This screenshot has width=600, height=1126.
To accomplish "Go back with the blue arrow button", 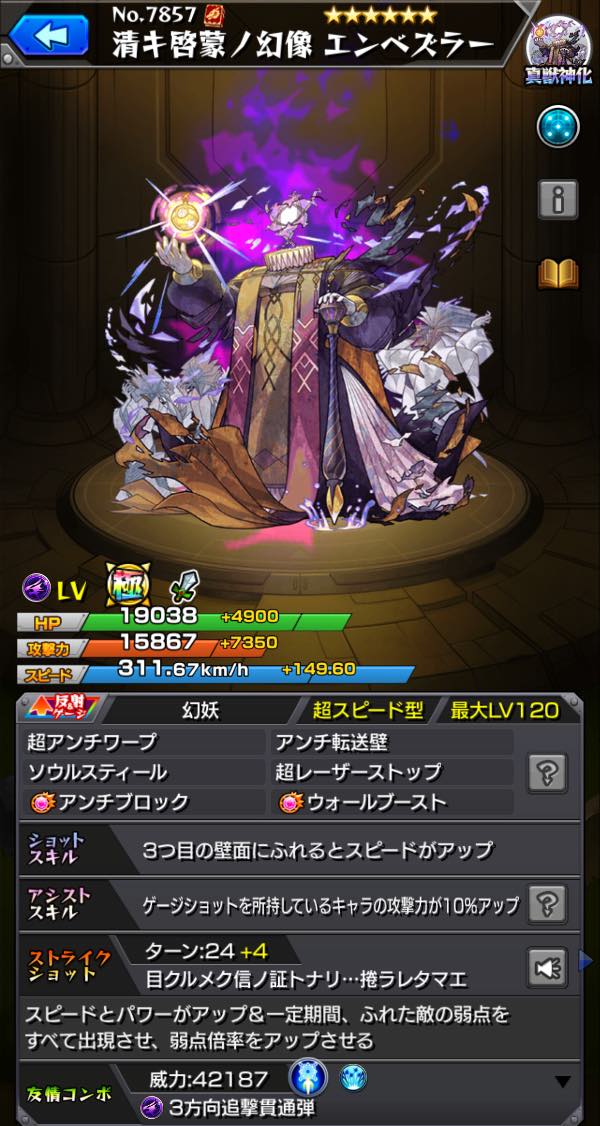I will [50, 34].
